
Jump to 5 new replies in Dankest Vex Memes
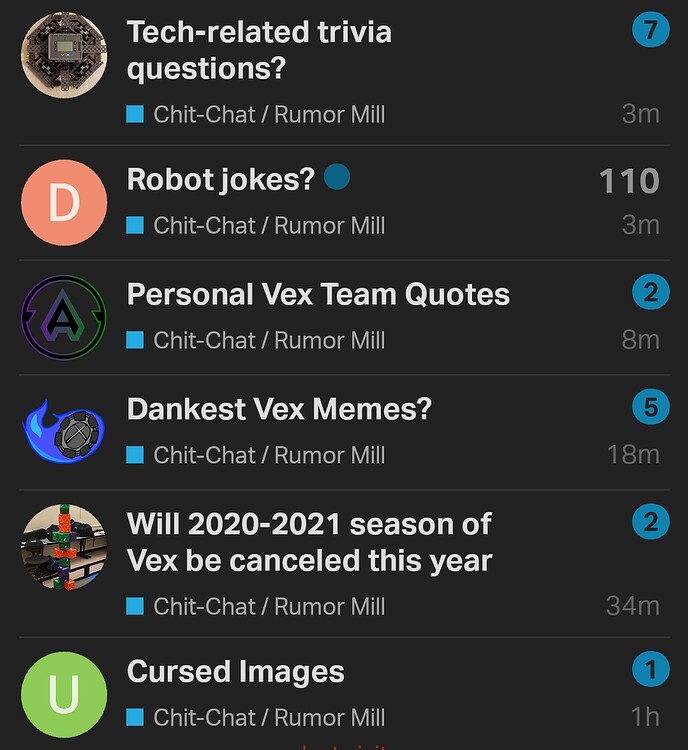point(650,408)
